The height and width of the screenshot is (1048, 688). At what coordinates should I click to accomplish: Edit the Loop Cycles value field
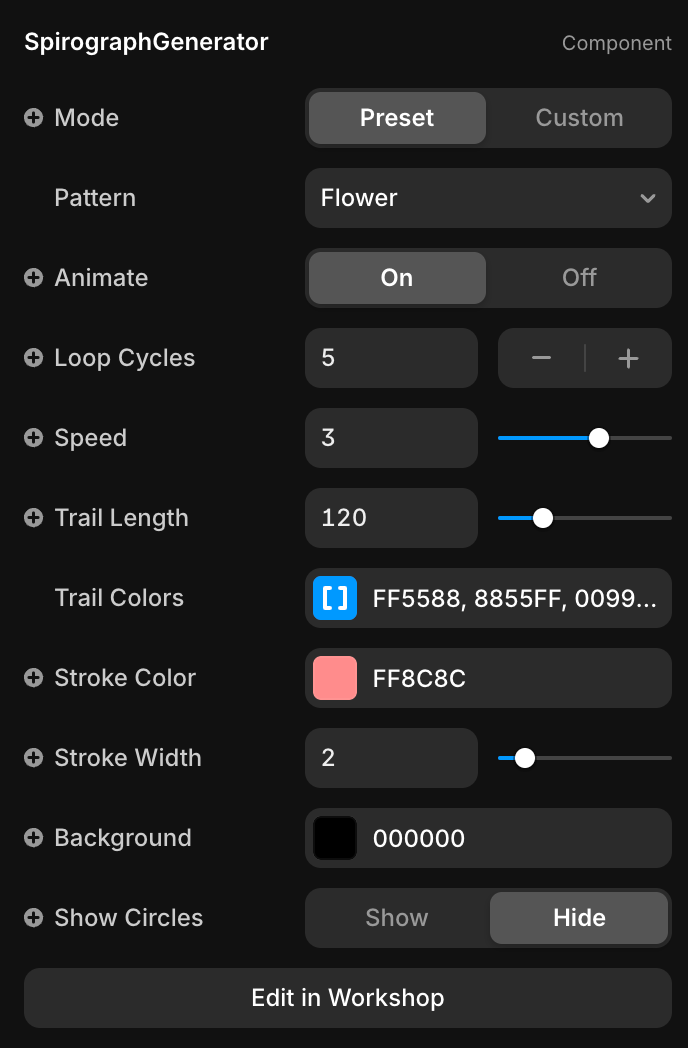(390, 358)
